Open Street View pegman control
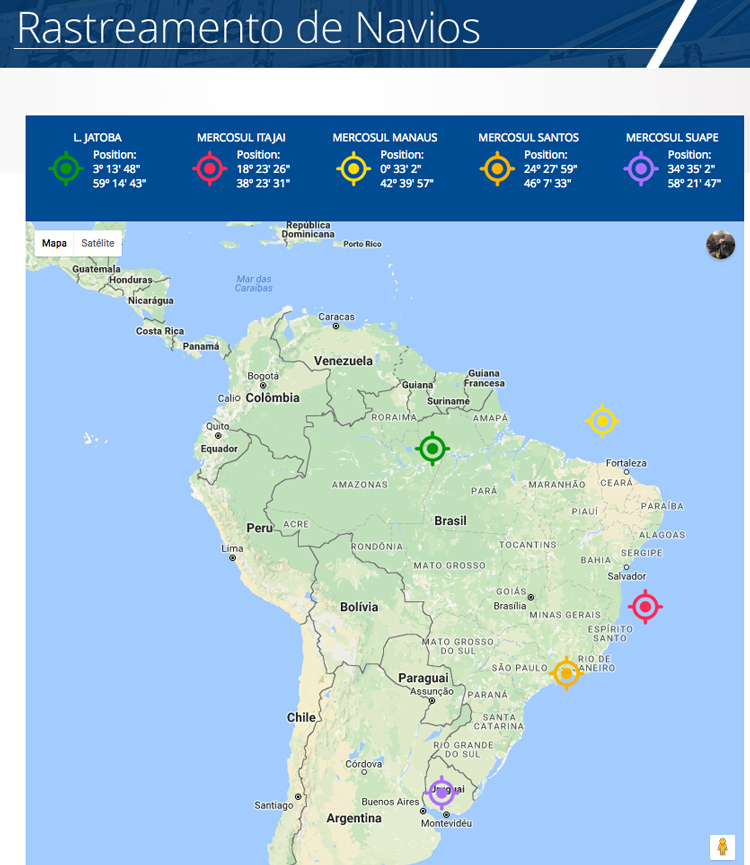The width and height of the screenshot is (750, 865). pyautogui.click(x=721, y=846)
